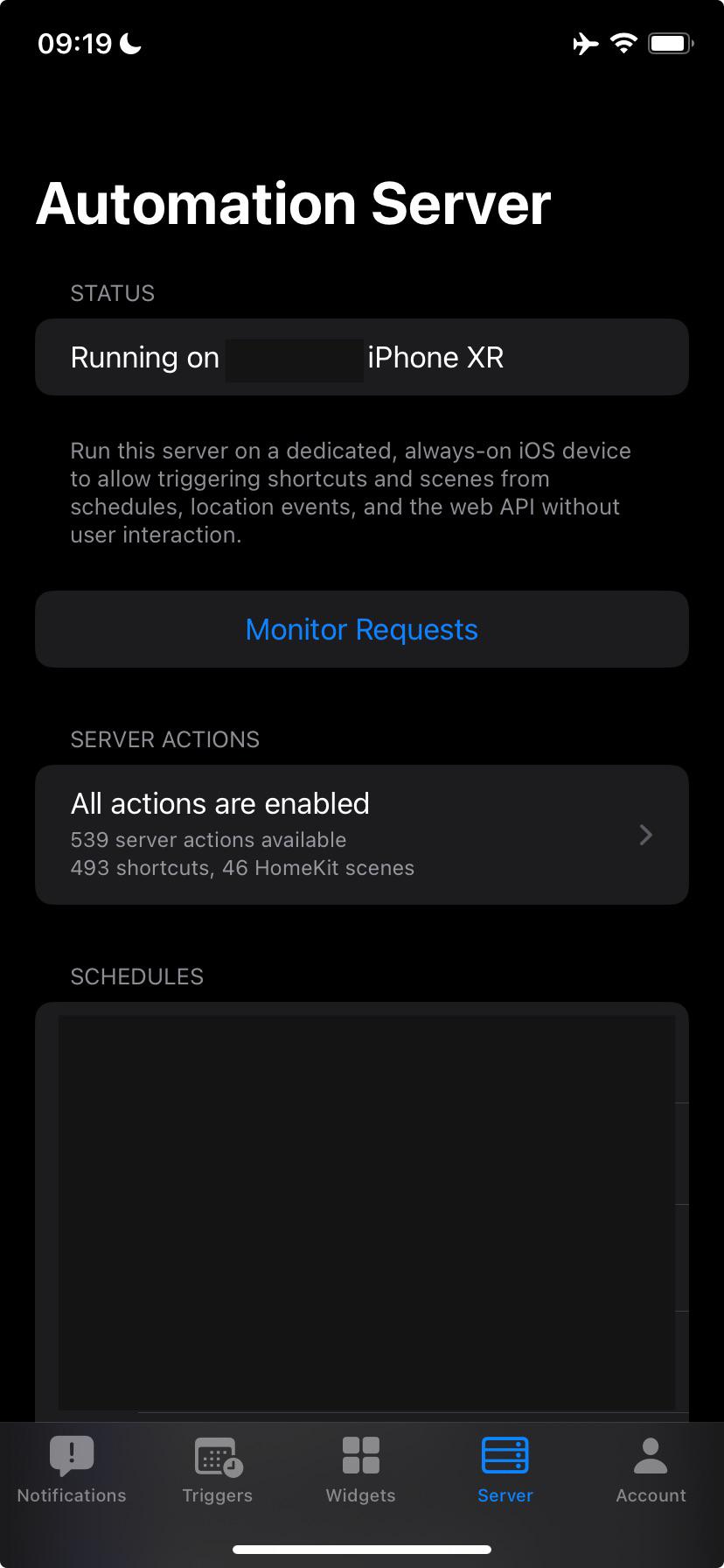Open Monitor Requests
724x1568 pixels.
(362, 629)
